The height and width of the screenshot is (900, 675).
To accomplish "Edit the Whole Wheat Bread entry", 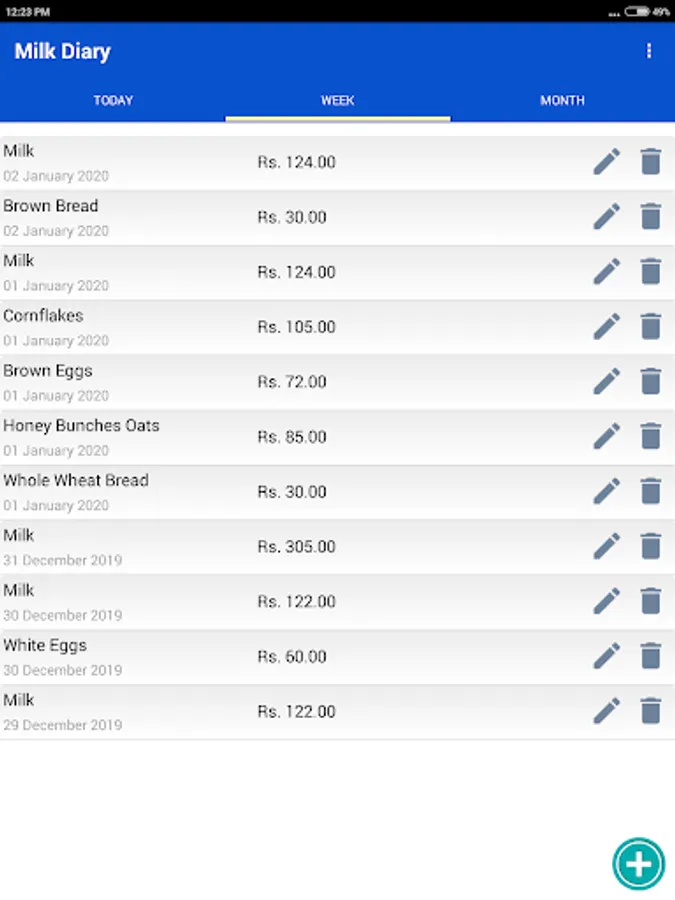I will 607,491.
